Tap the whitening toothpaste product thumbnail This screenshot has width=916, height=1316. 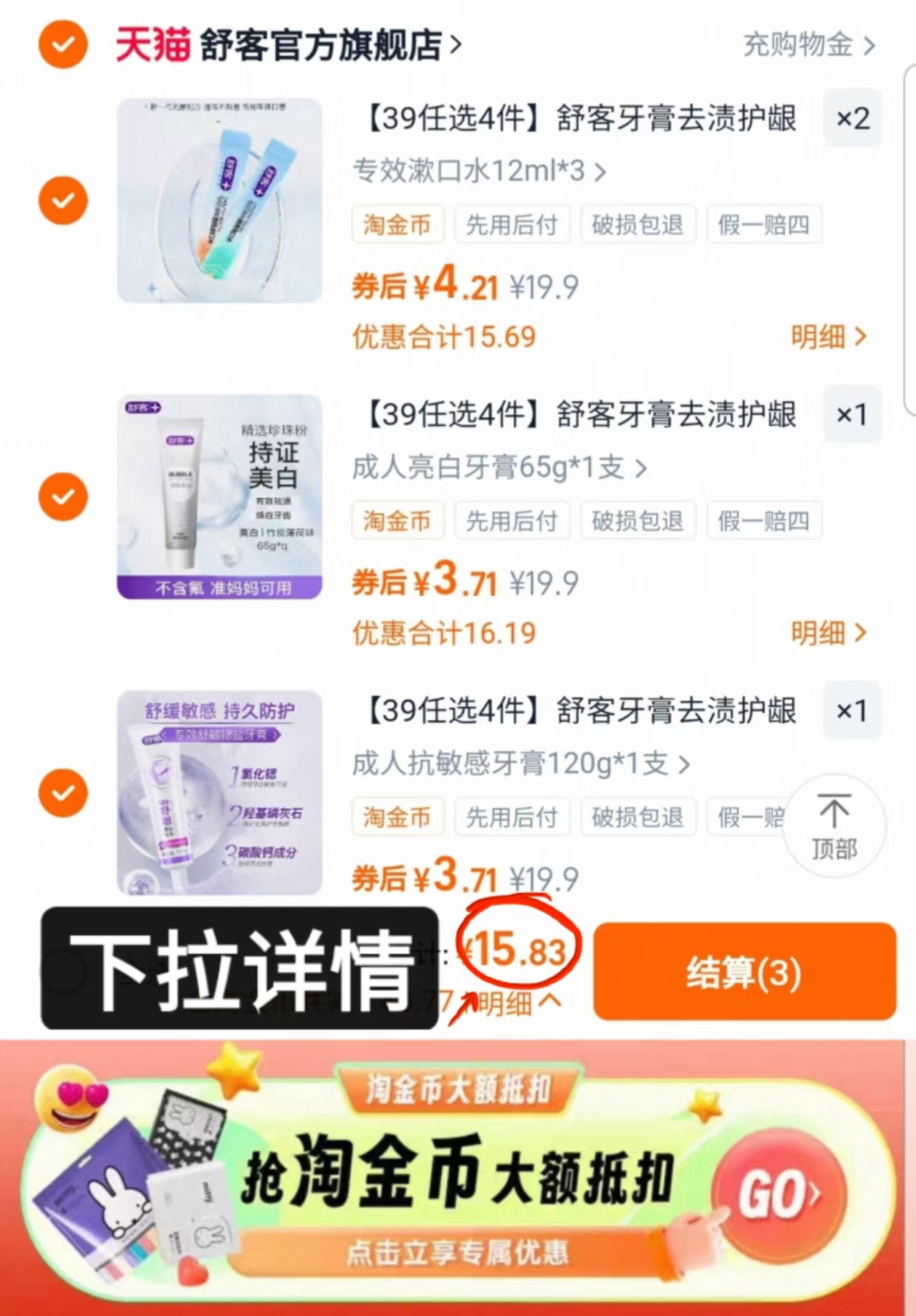[220, 496]
